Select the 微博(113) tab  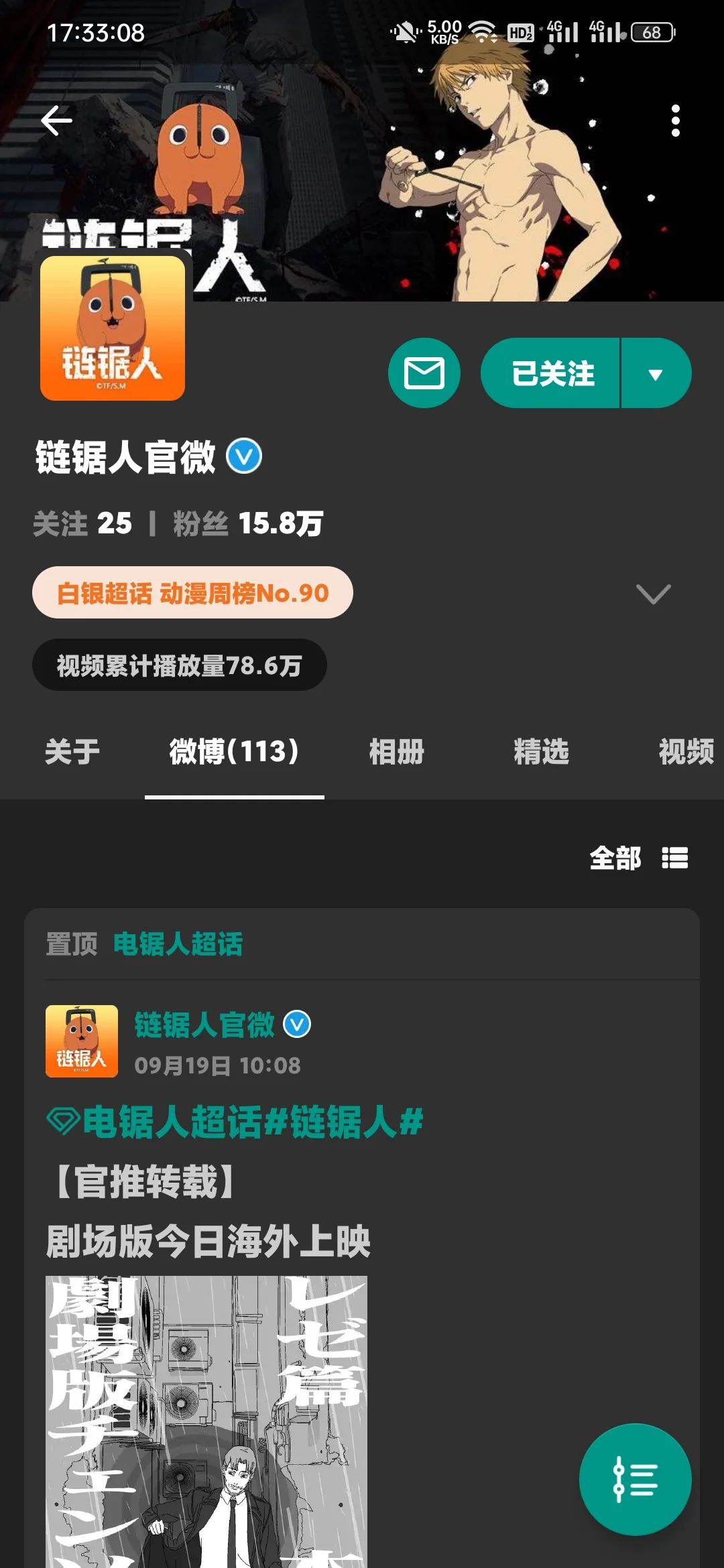point(234,752)
